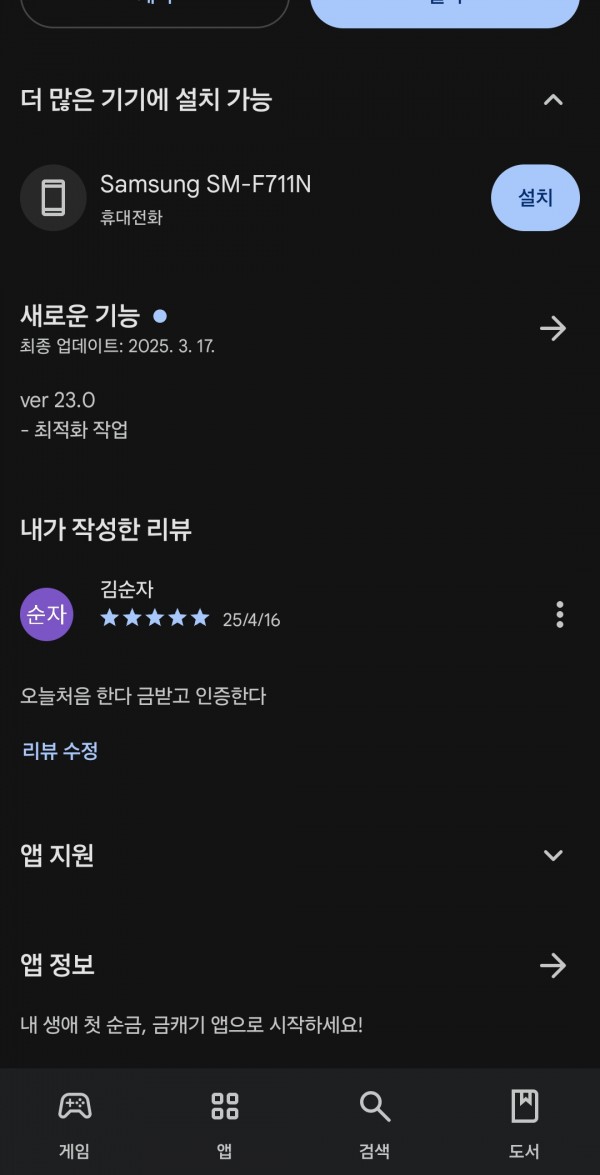The width and height of the screenshot is (600, 1175).
Task: Expand the 앱 지원 section
Action: click(x=553, y=855)
